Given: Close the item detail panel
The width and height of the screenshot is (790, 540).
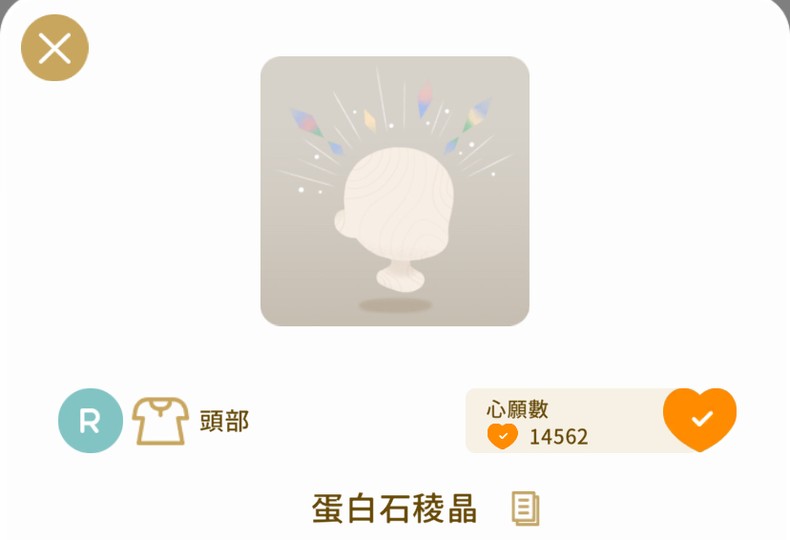Looking at the screenshot, I should tap(55, 47).
